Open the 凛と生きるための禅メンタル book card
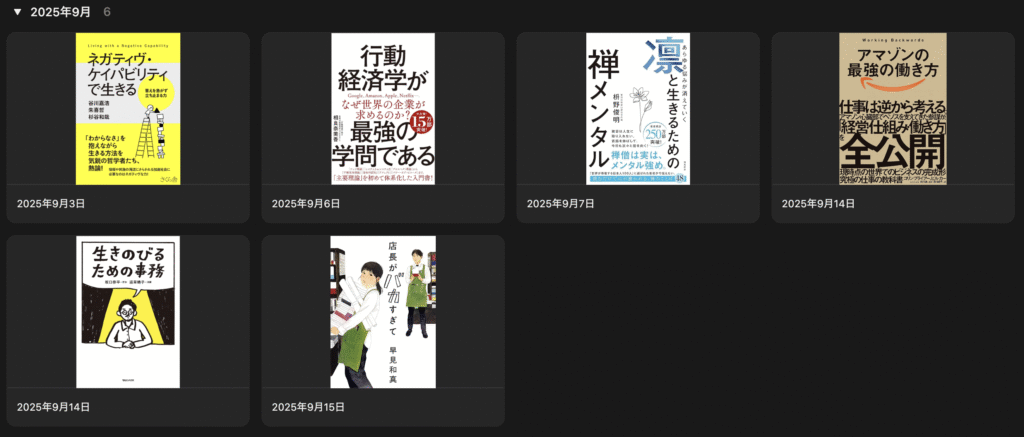Viewport: 1024px width, 437px height. (638, 109)
